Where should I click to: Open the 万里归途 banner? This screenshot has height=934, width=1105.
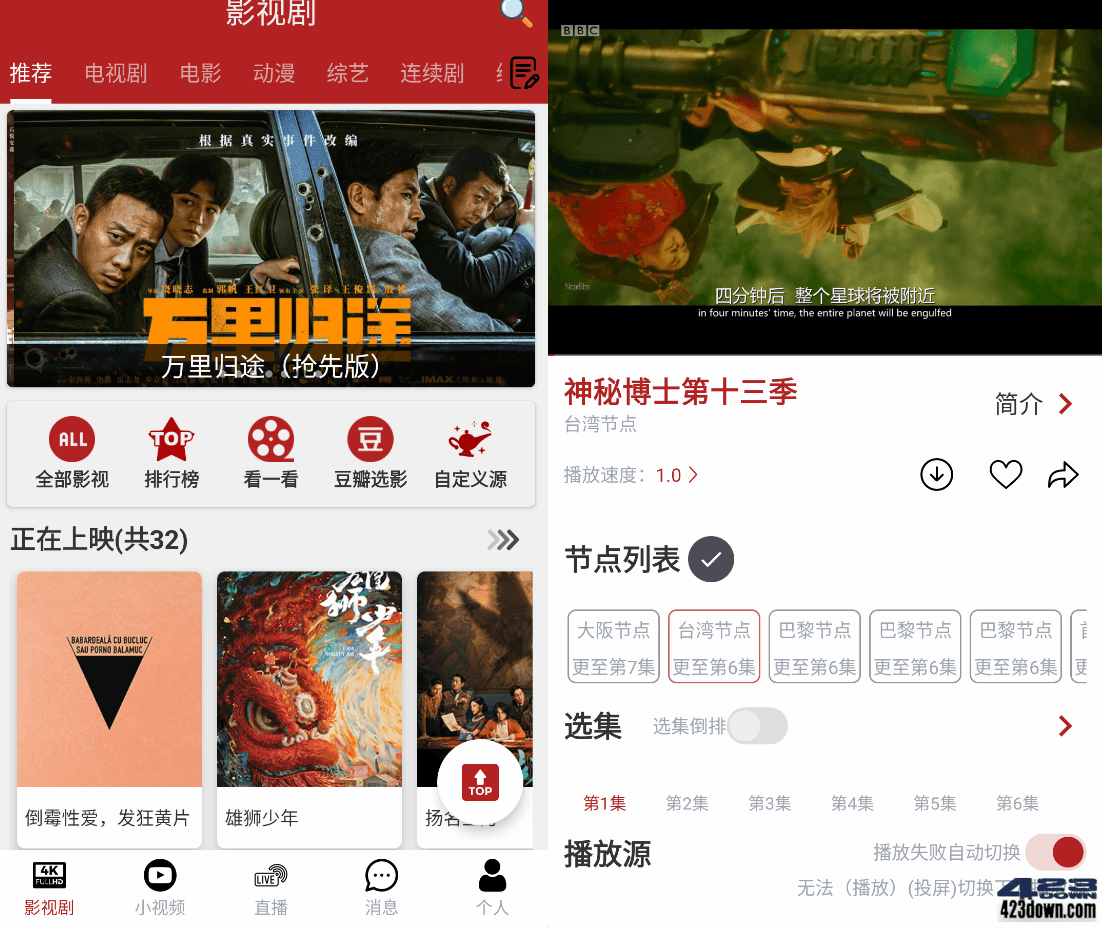point(271,249)
